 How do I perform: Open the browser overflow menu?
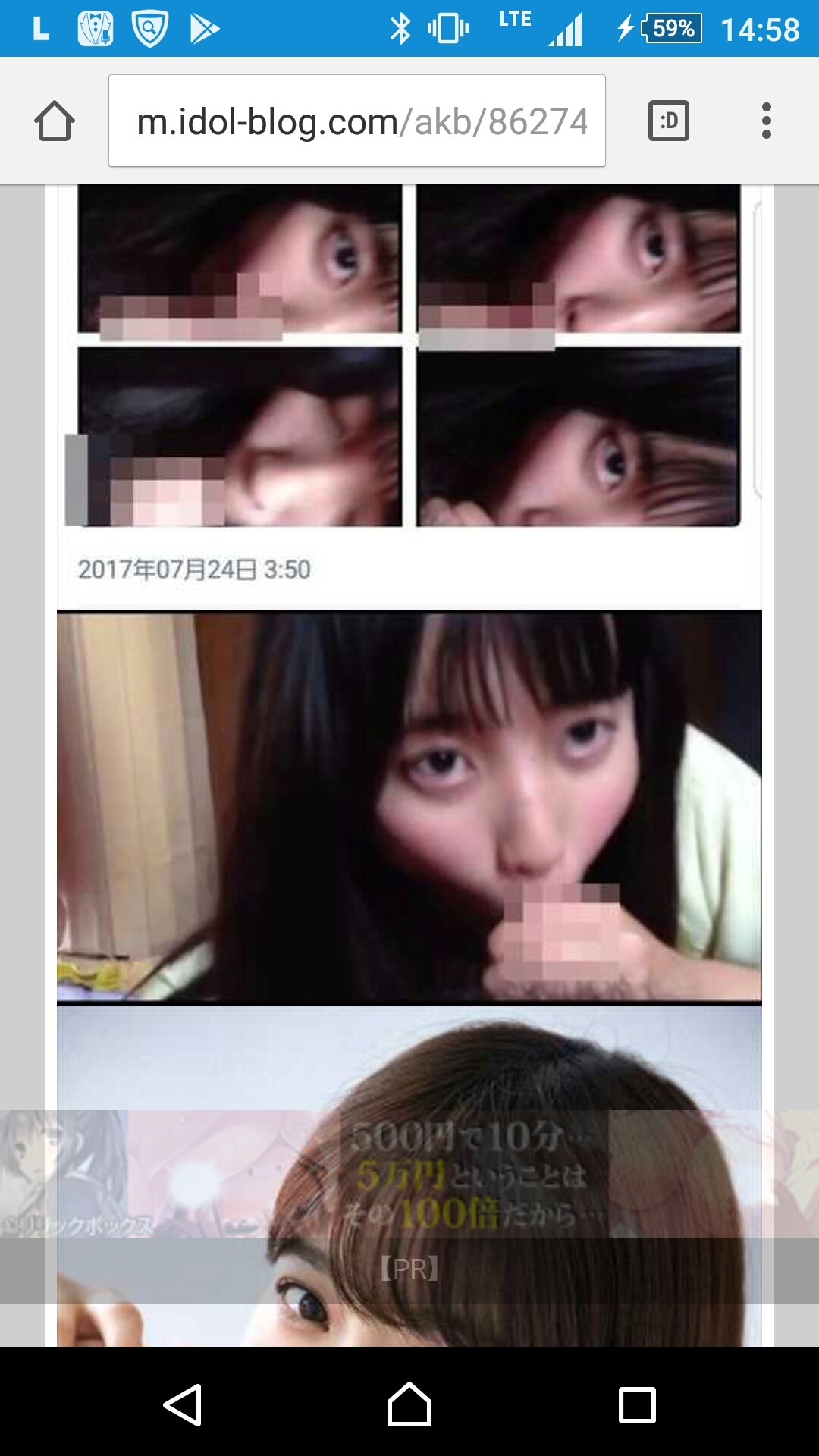766,121
